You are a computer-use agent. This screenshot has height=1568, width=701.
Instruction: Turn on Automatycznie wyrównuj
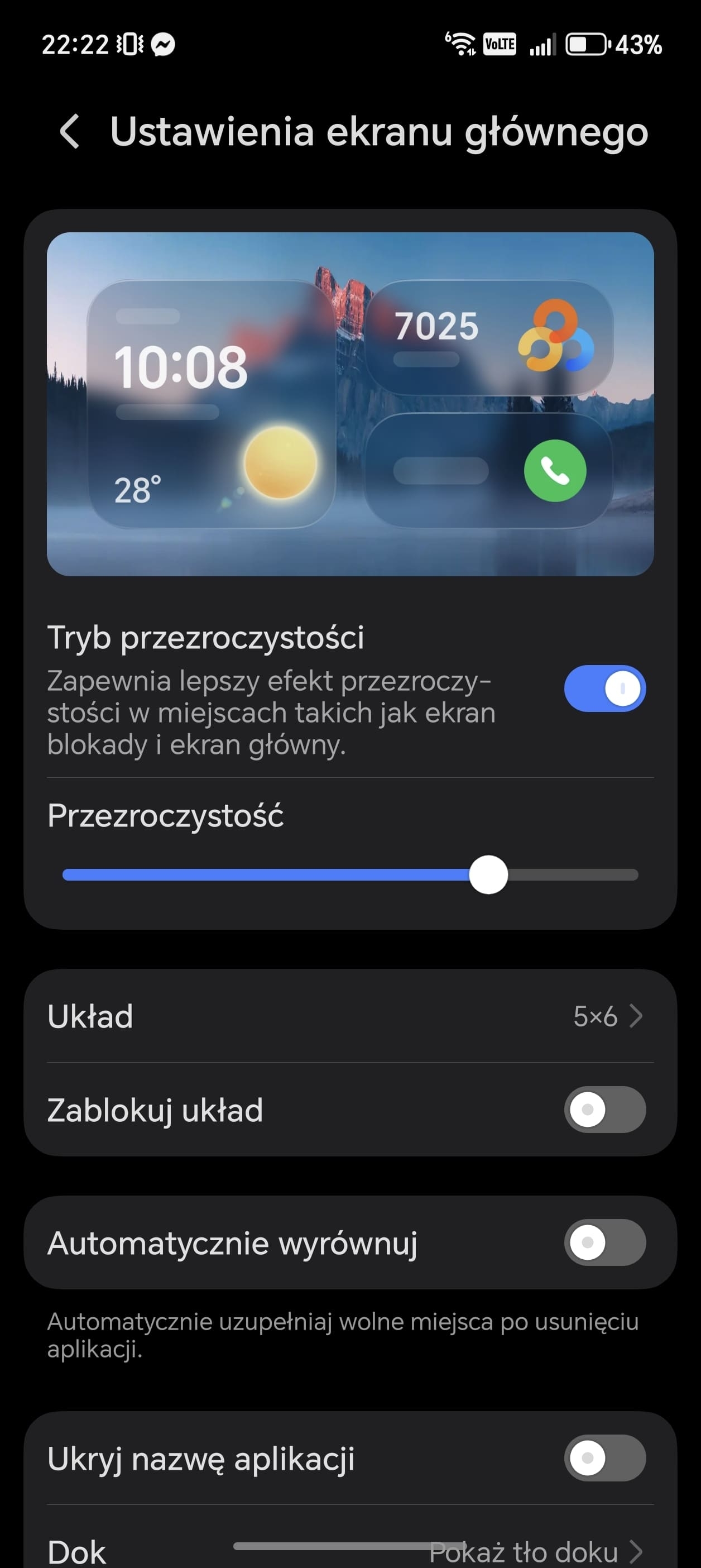click(x=604, y=1242)
